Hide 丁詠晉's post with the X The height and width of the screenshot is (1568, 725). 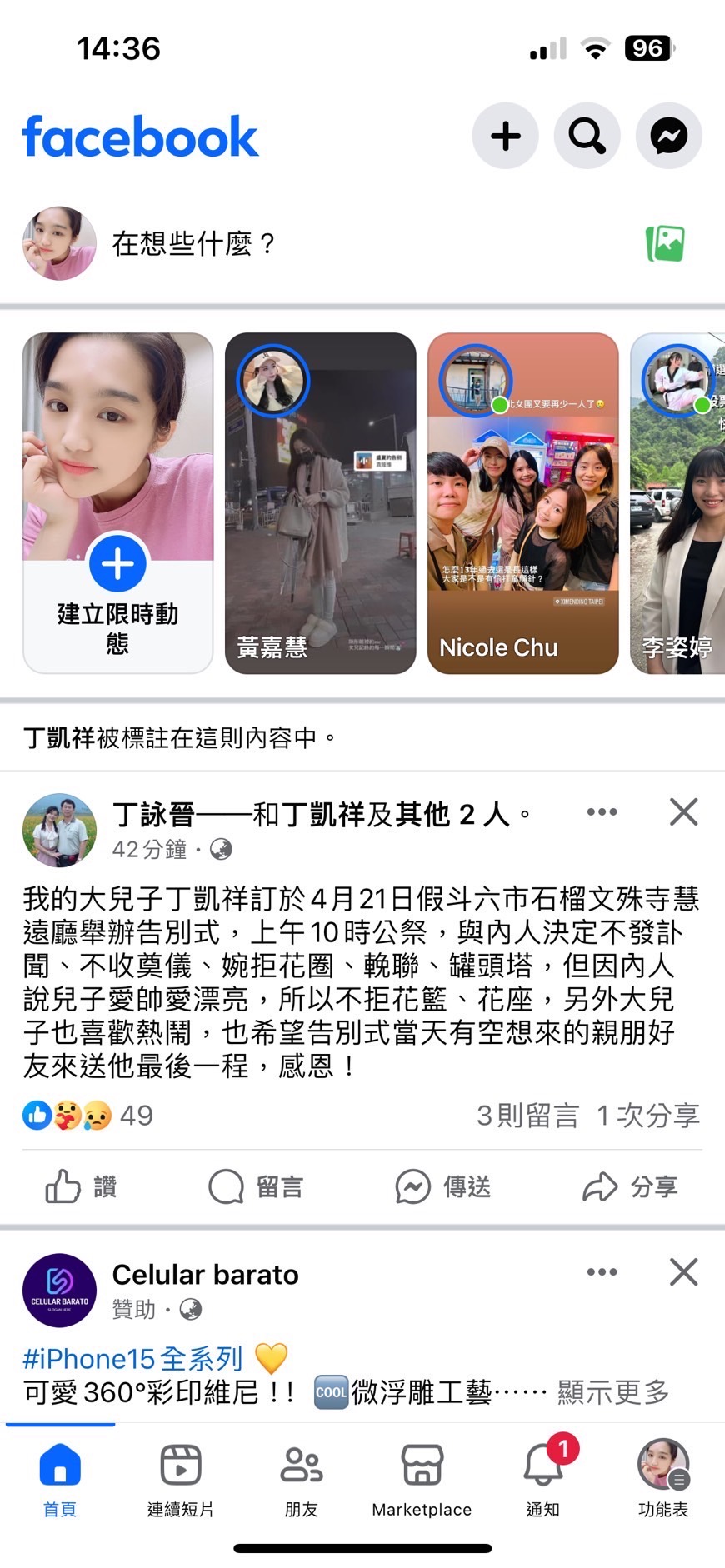point(683,811)
